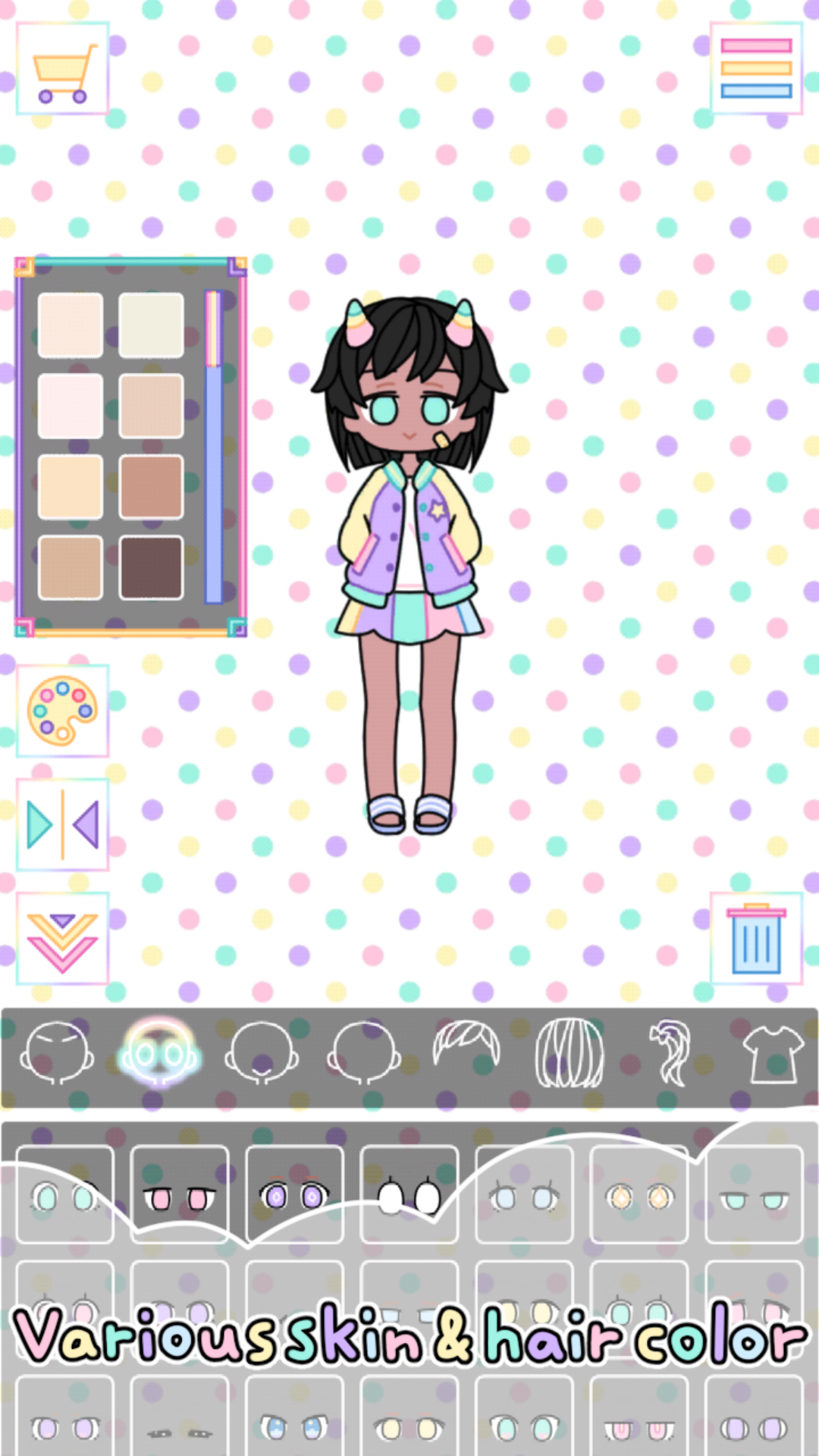819x1456 pixels.
Task: Open the shopping cart
Action: [x=63, y=67]
